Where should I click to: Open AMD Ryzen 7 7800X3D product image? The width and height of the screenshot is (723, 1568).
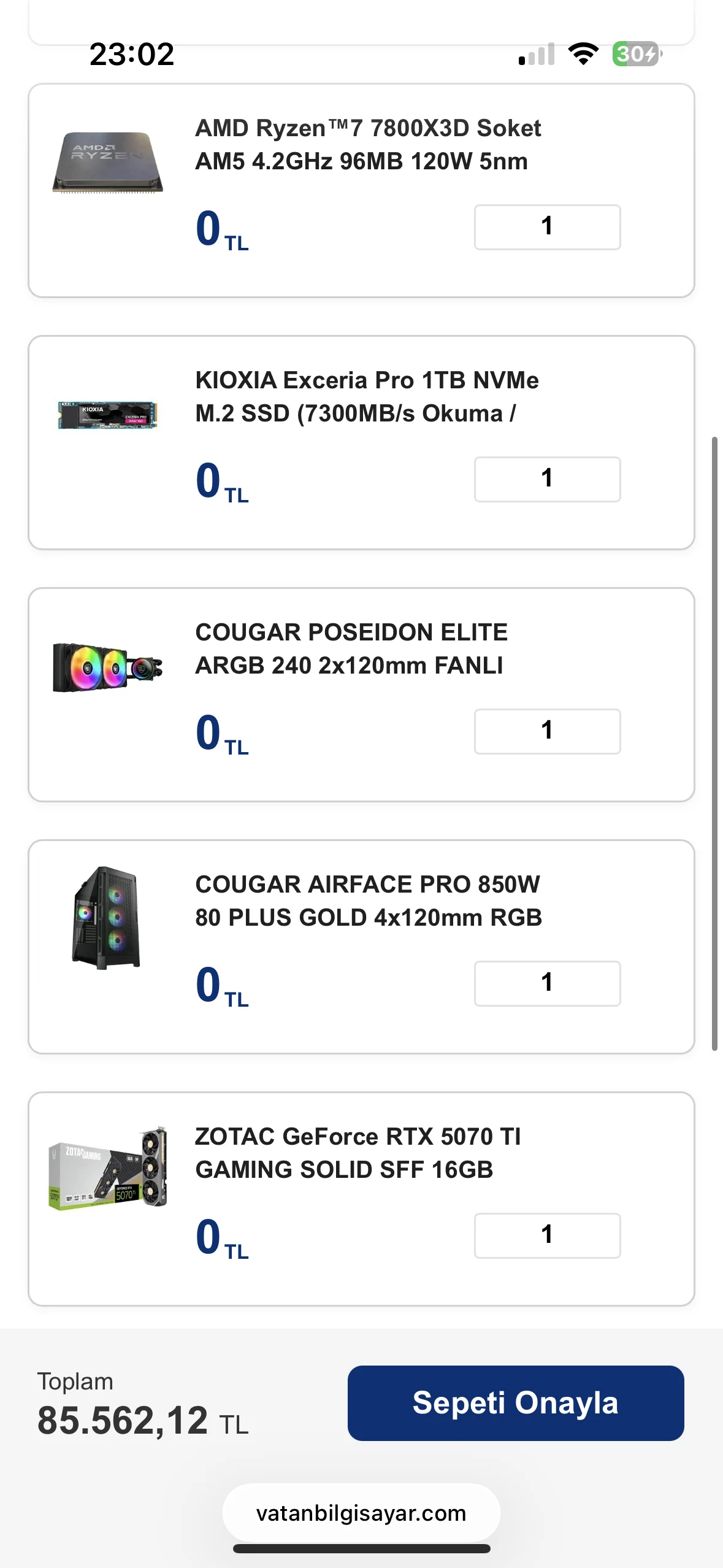point(108,163)
